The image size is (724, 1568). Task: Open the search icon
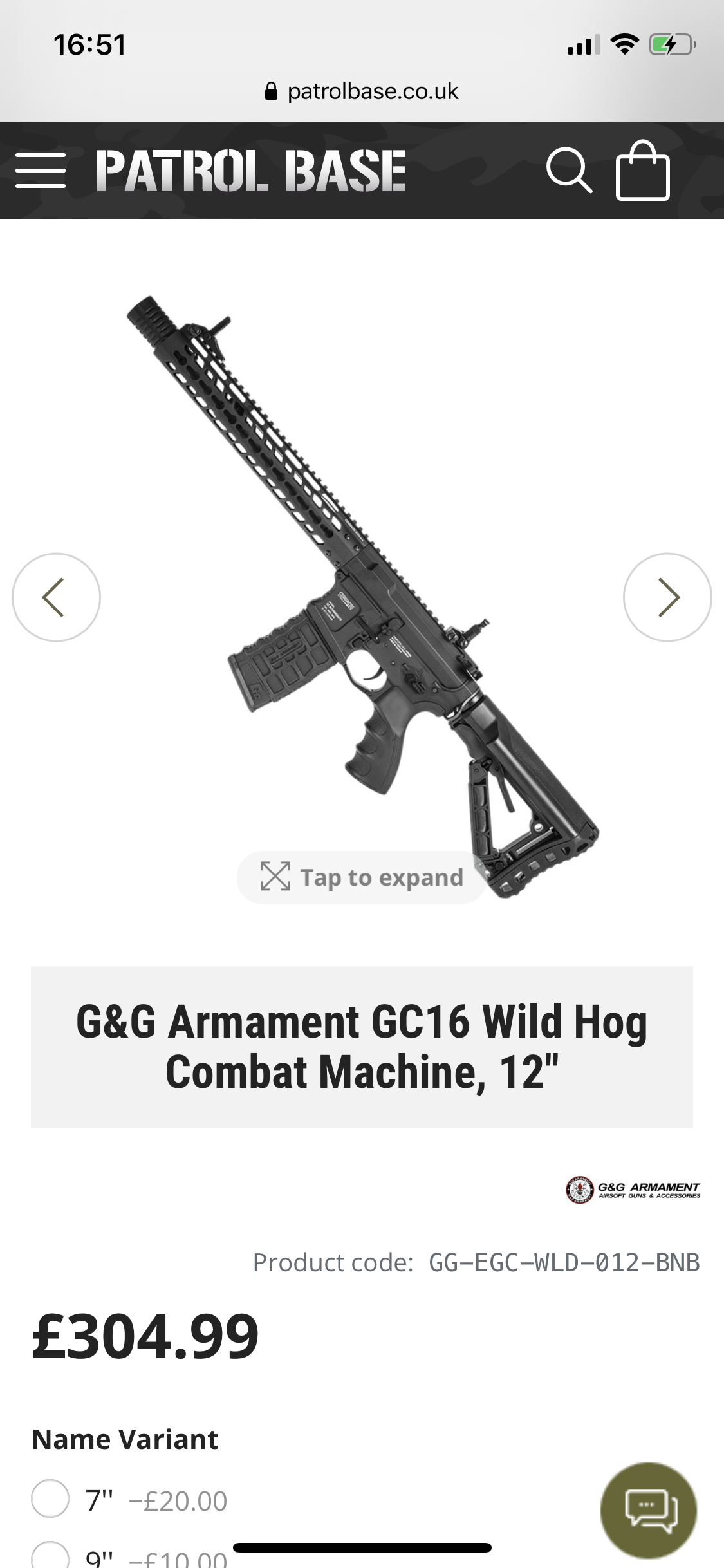pos(568,171)
